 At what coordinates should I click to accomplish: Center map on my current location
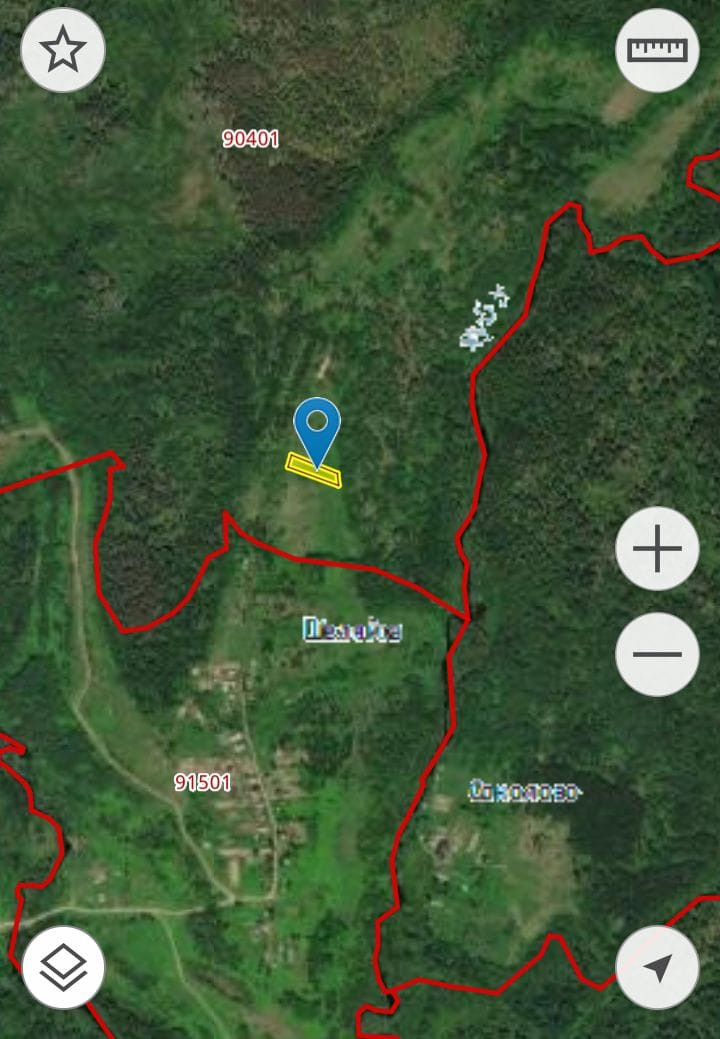(657, 967)
